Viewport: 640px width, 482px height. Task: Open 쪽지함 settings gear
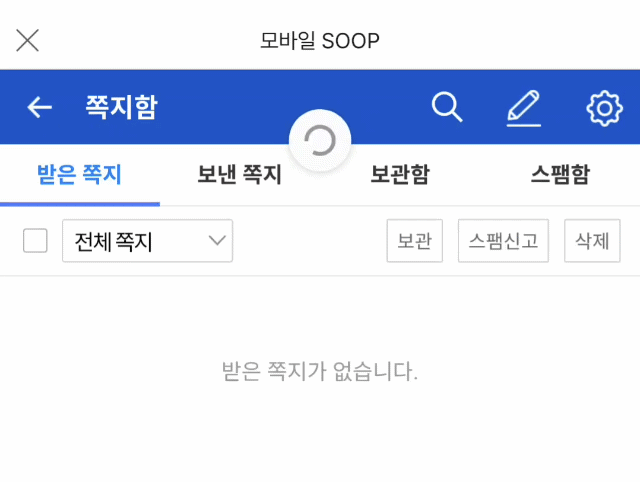(x=604, y=107)
